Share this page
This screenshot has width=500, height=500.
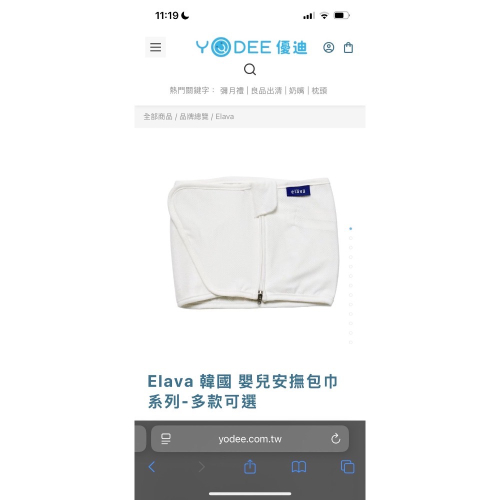[250, 466]
